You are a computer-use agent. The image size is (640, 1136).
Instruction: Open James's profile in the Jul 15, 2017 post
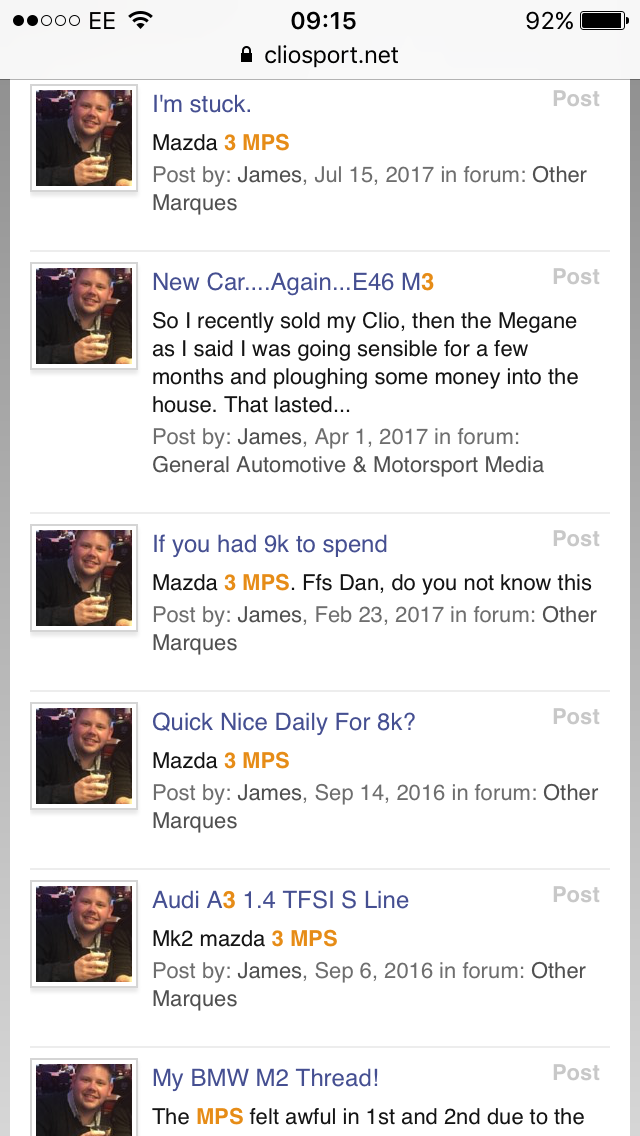point(270,175)
